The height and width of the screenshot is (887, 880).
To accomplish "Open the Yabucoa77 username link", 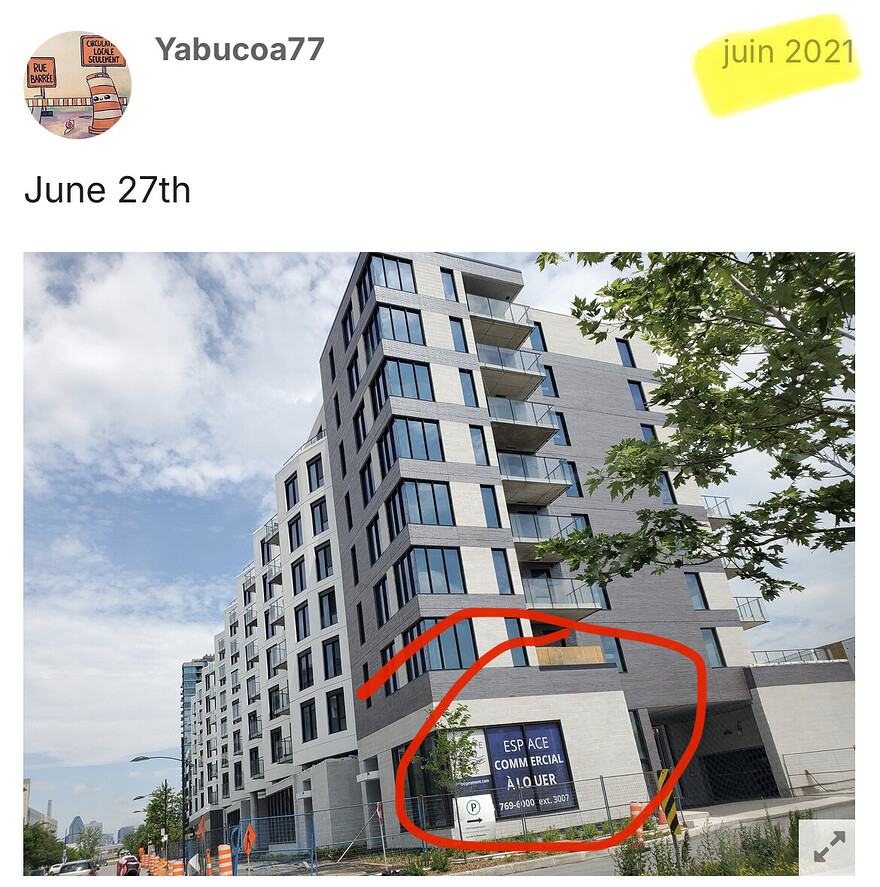I will (239, 50).
